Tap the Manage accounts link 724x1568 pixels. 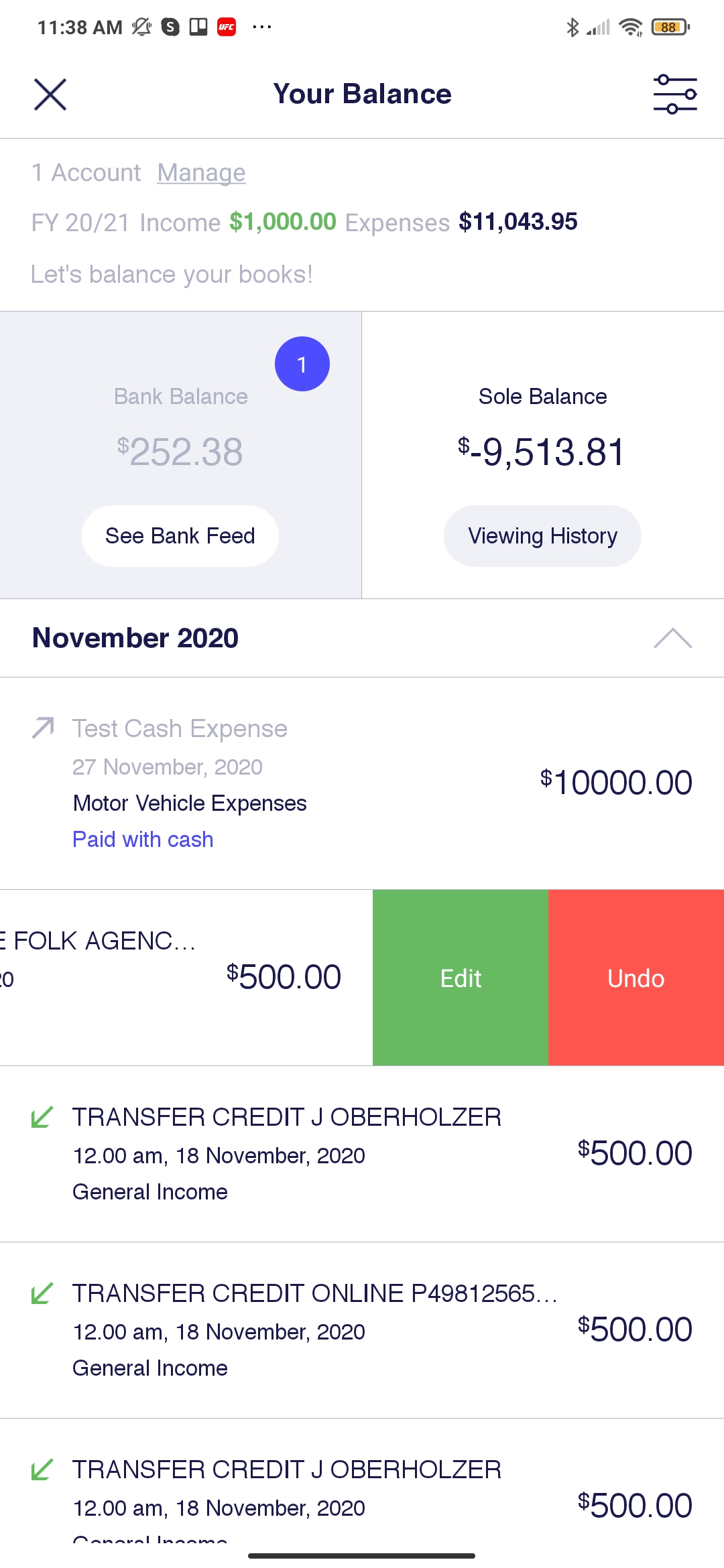[x=201, y=173]
